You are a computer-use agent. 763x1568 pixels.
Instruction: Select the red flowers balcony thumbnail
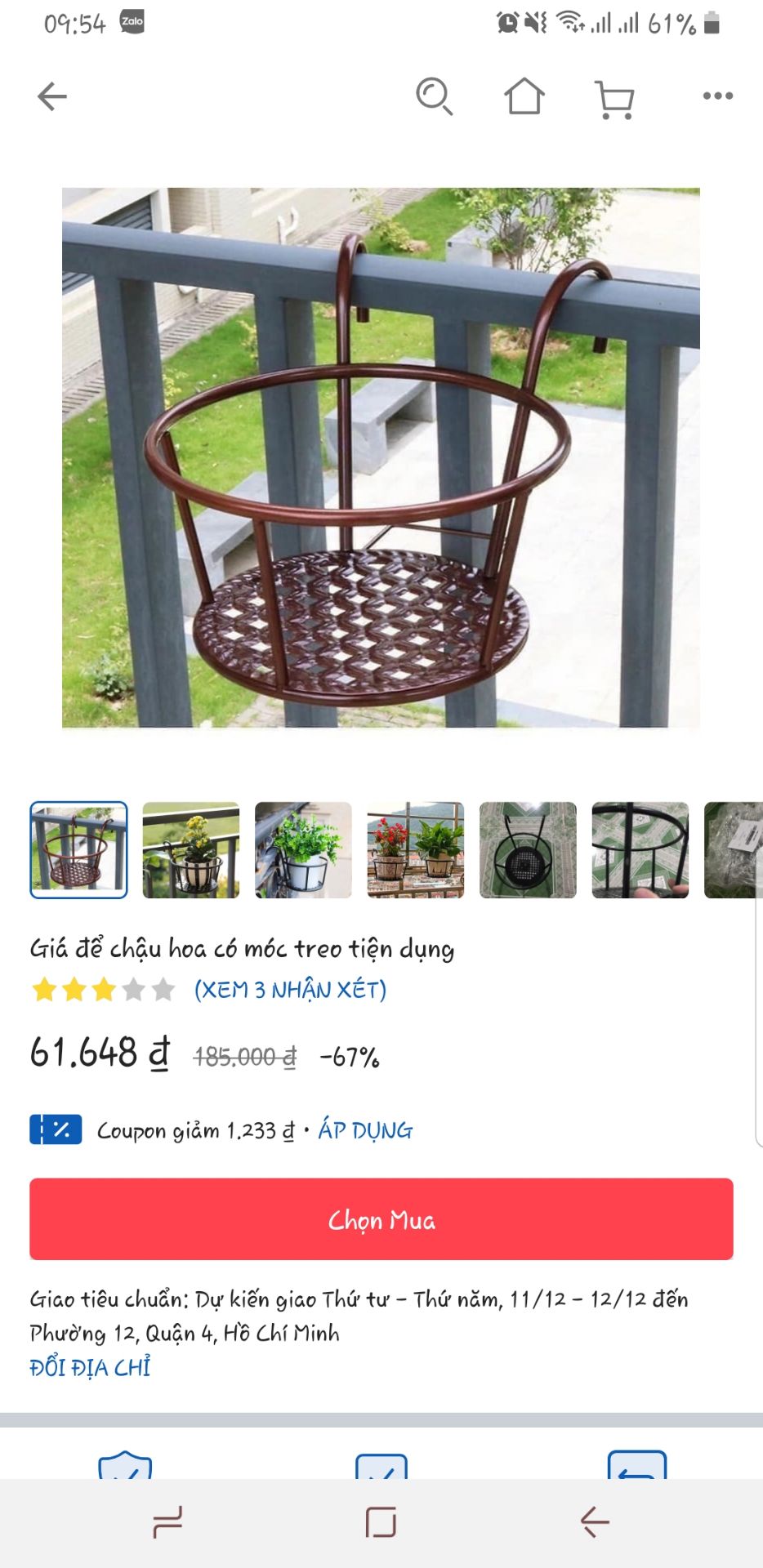pyautogui.click(x=416, y=850)
